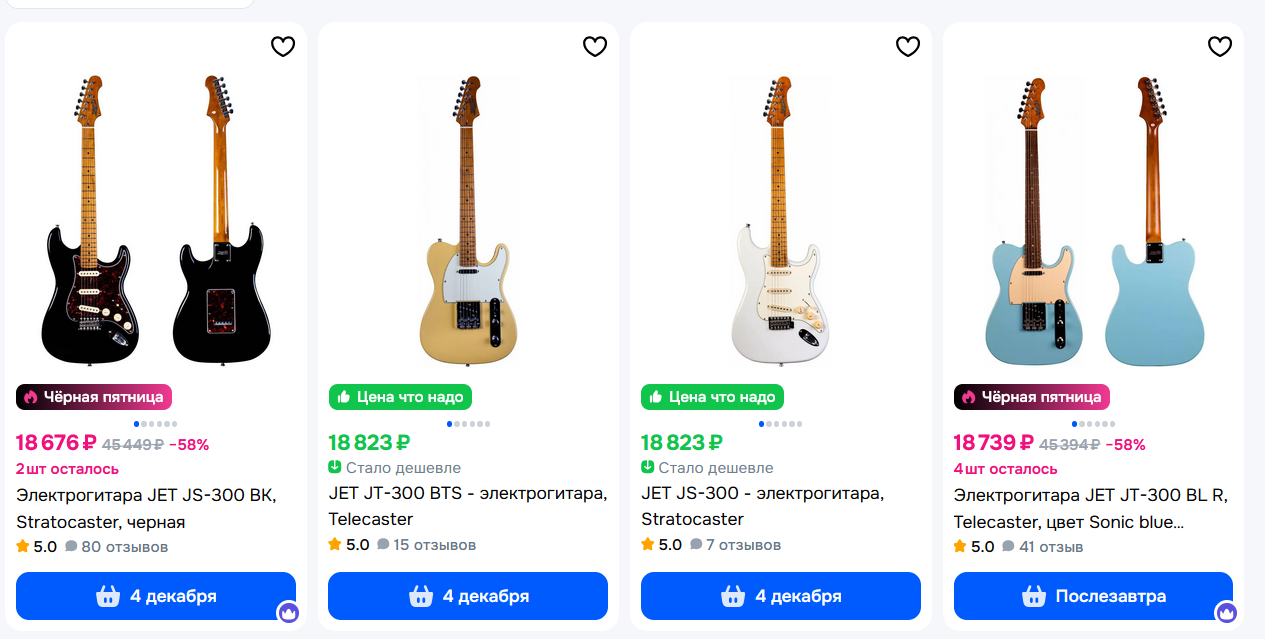The width and height of the screenshot is (1265, 639).
Task: Add black JET JS-300 BK to favorites
Action: [283, 46]
